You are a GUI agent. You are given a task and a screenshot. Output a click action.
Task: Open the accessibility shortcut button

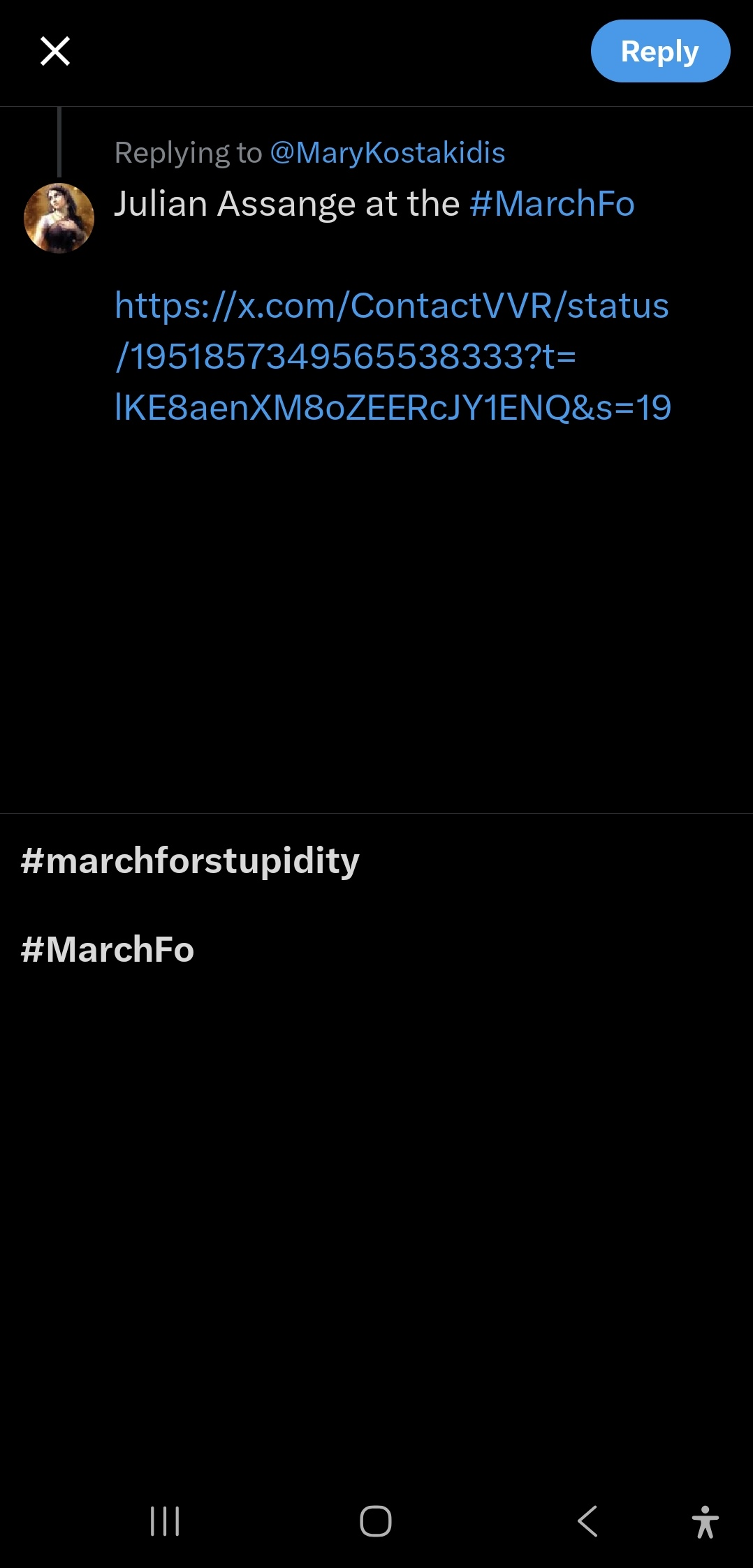coord(705,1521)
